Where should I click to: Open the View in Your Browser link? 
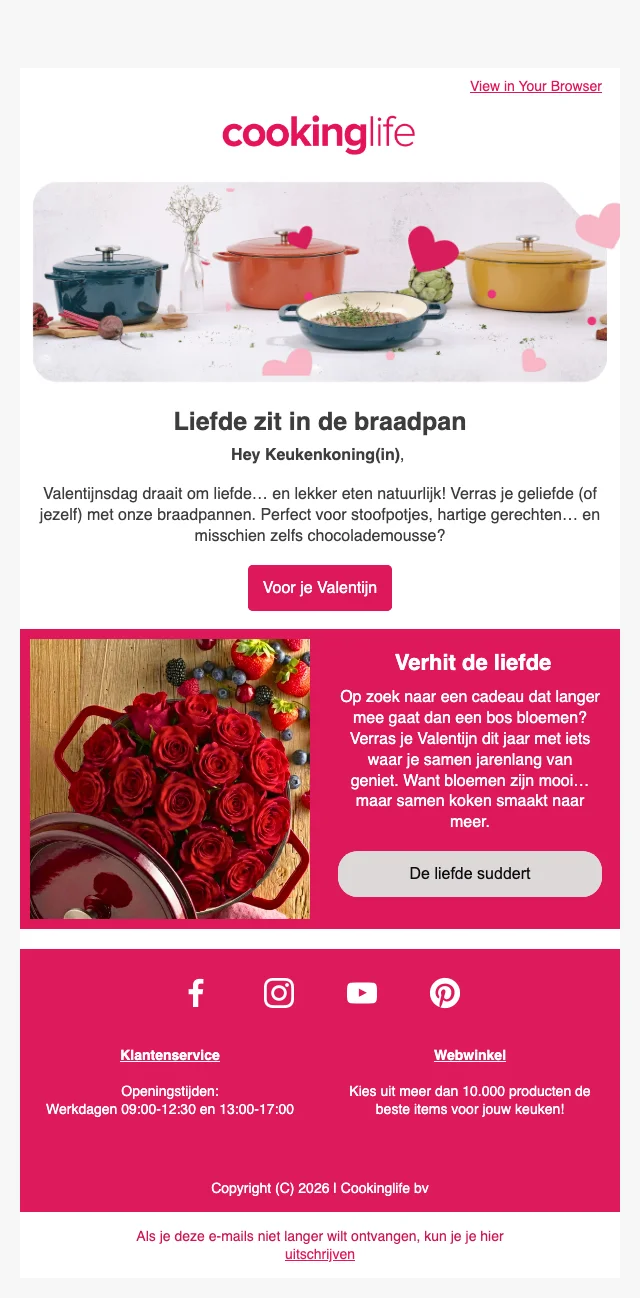tap(536, 86)
